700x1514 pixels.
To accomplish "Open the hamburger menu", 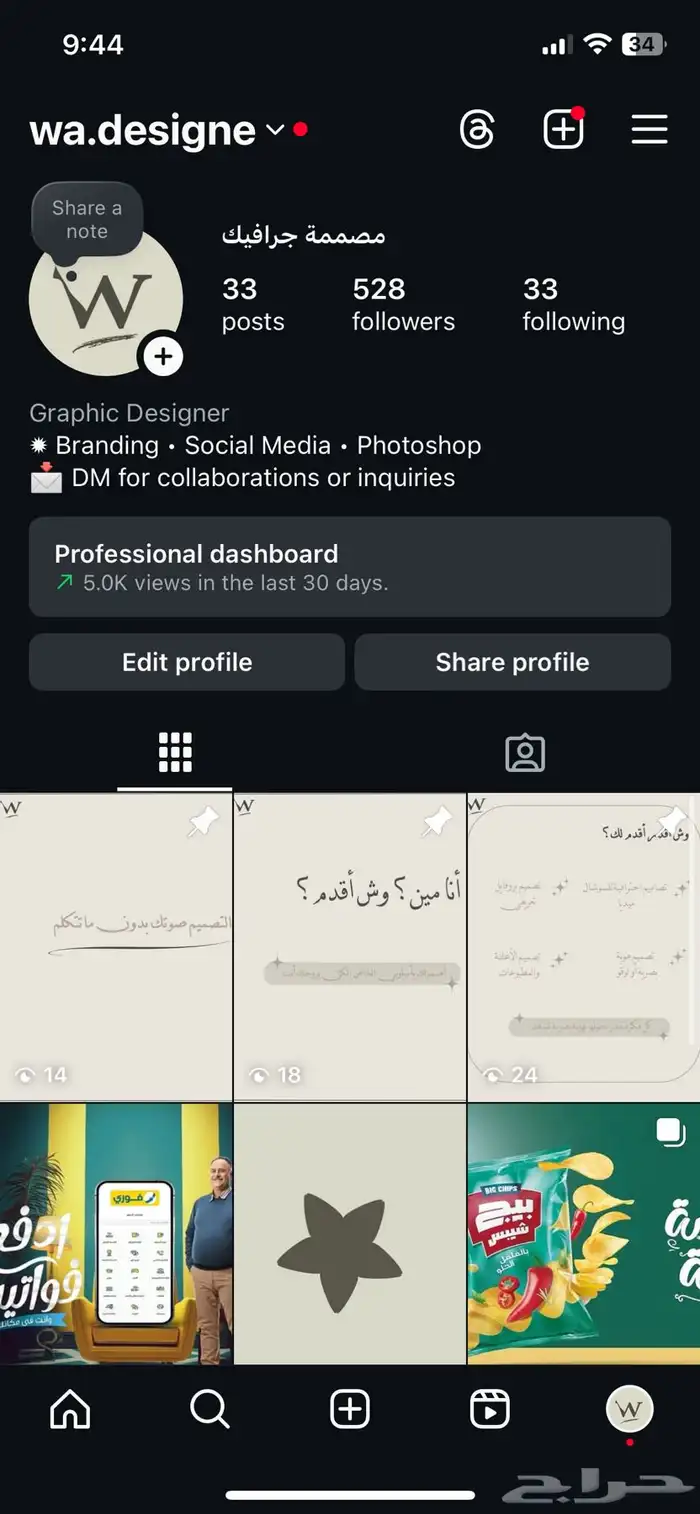I will (x=649, y=130).
